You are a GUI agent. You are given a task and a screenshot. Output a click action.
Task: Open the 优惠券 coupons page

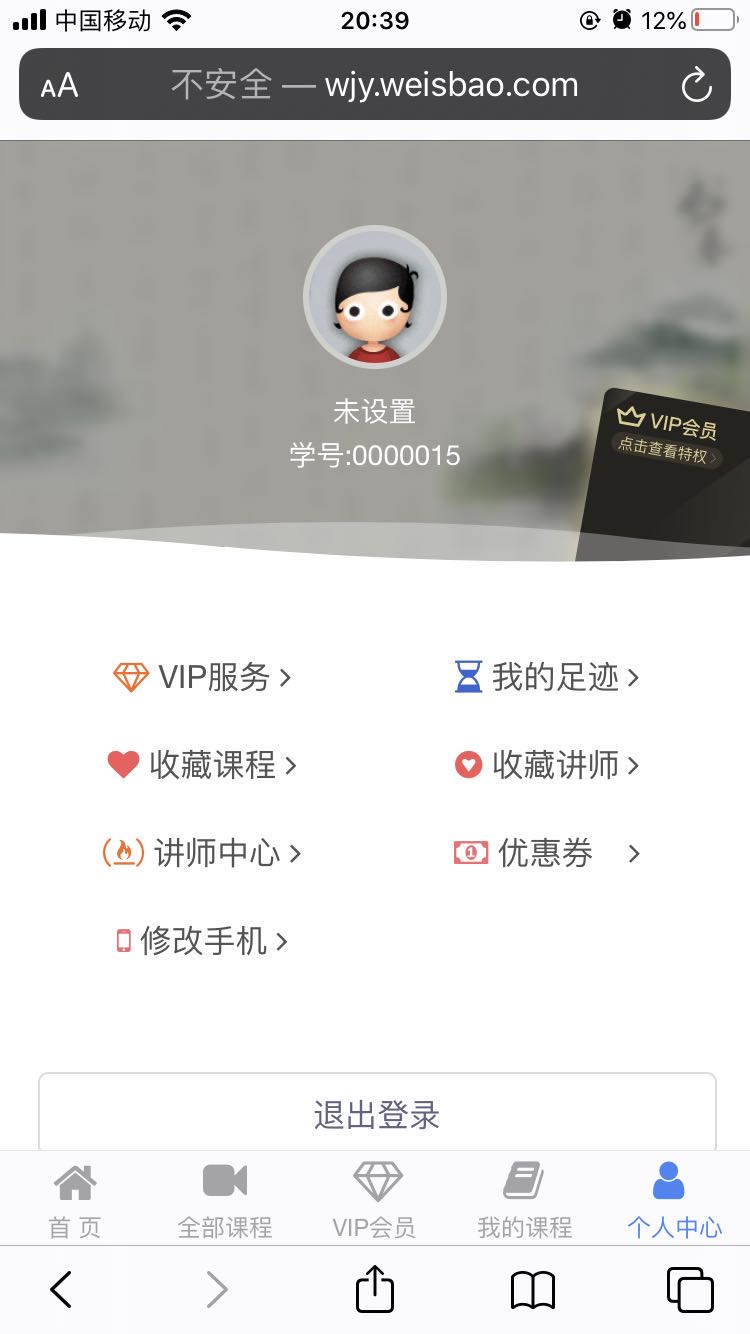546,854
